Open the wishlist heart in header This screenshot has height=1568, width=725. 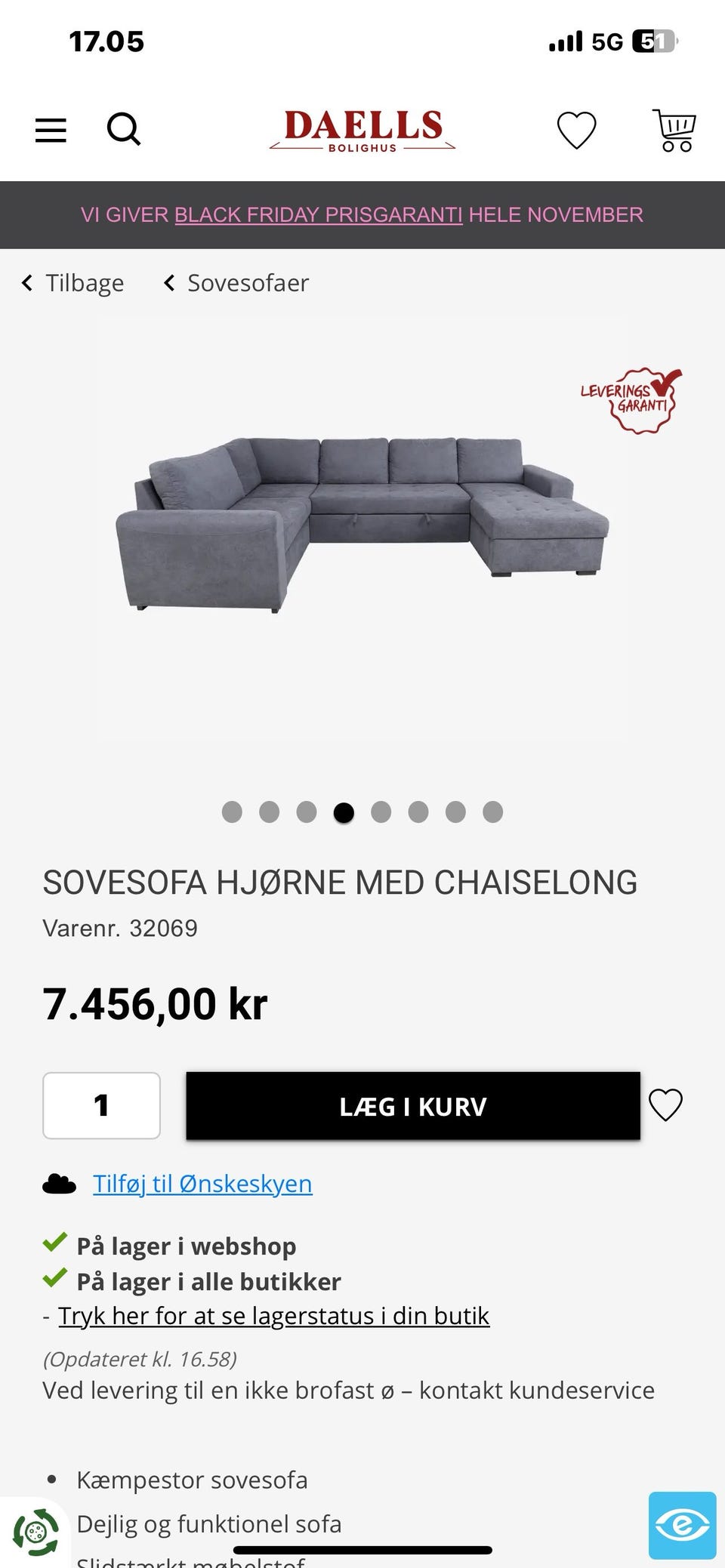coord(576,130)
